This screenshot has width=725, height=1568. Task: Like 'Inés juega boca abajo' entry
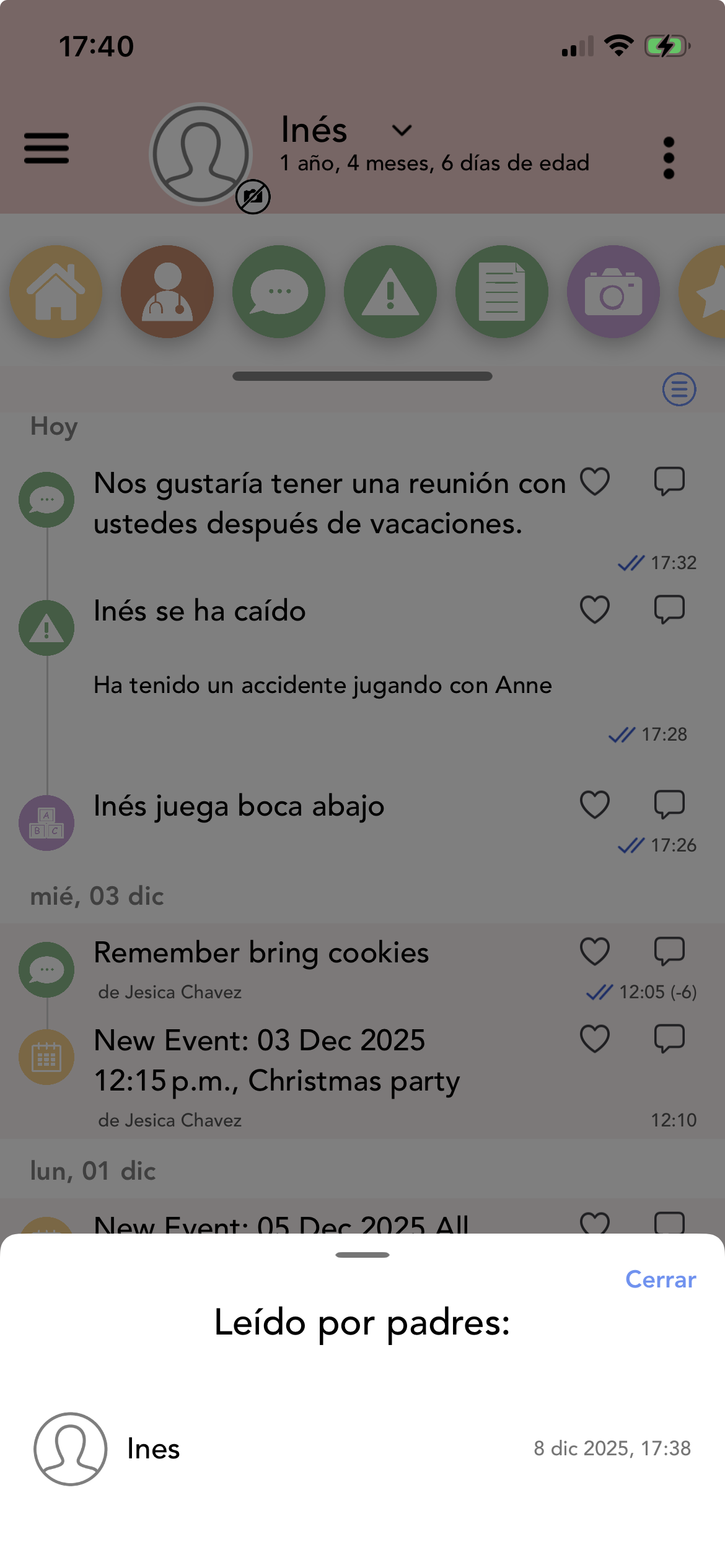595,804
